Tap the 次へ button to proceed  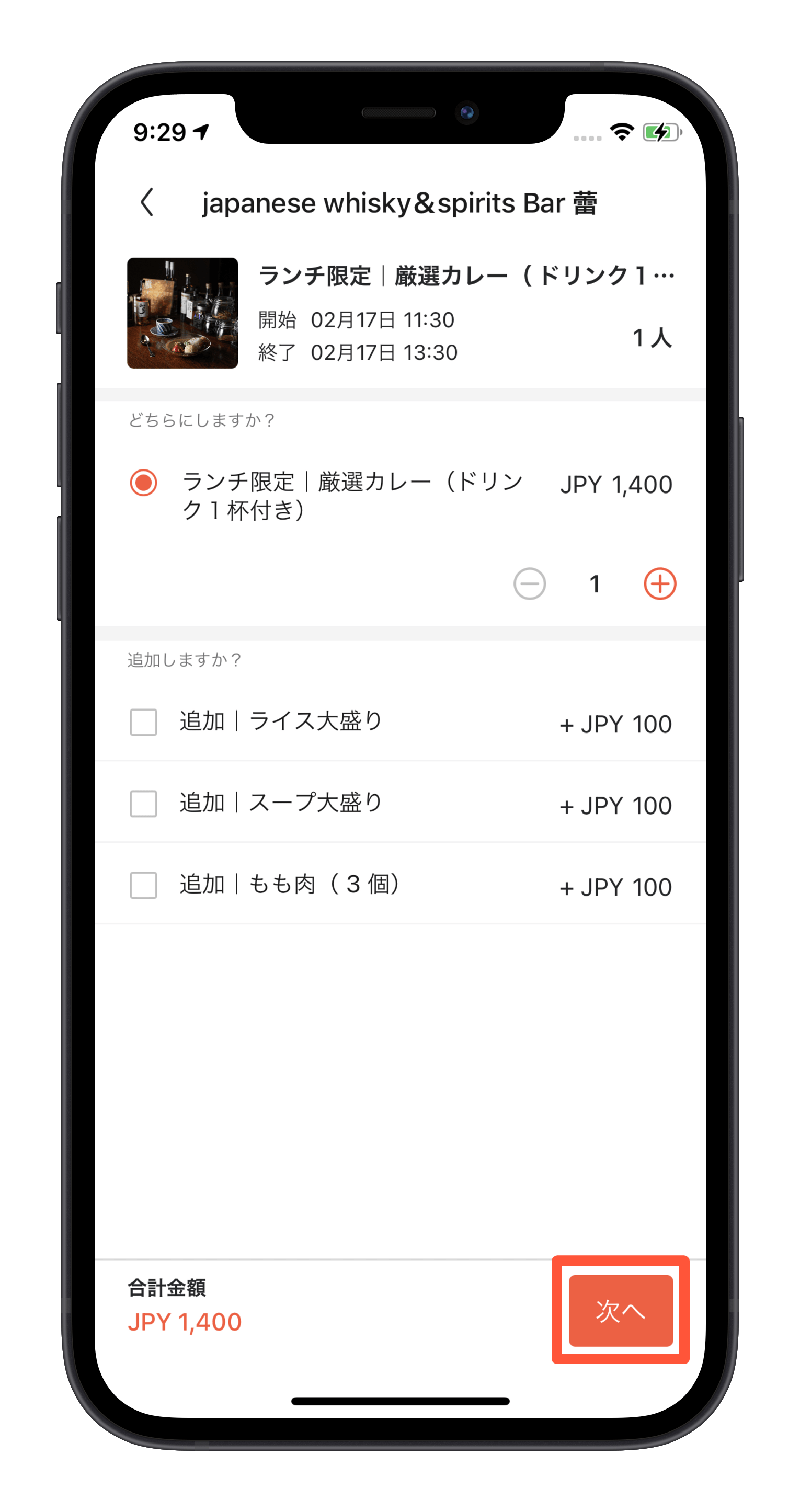pos(621,1310)
